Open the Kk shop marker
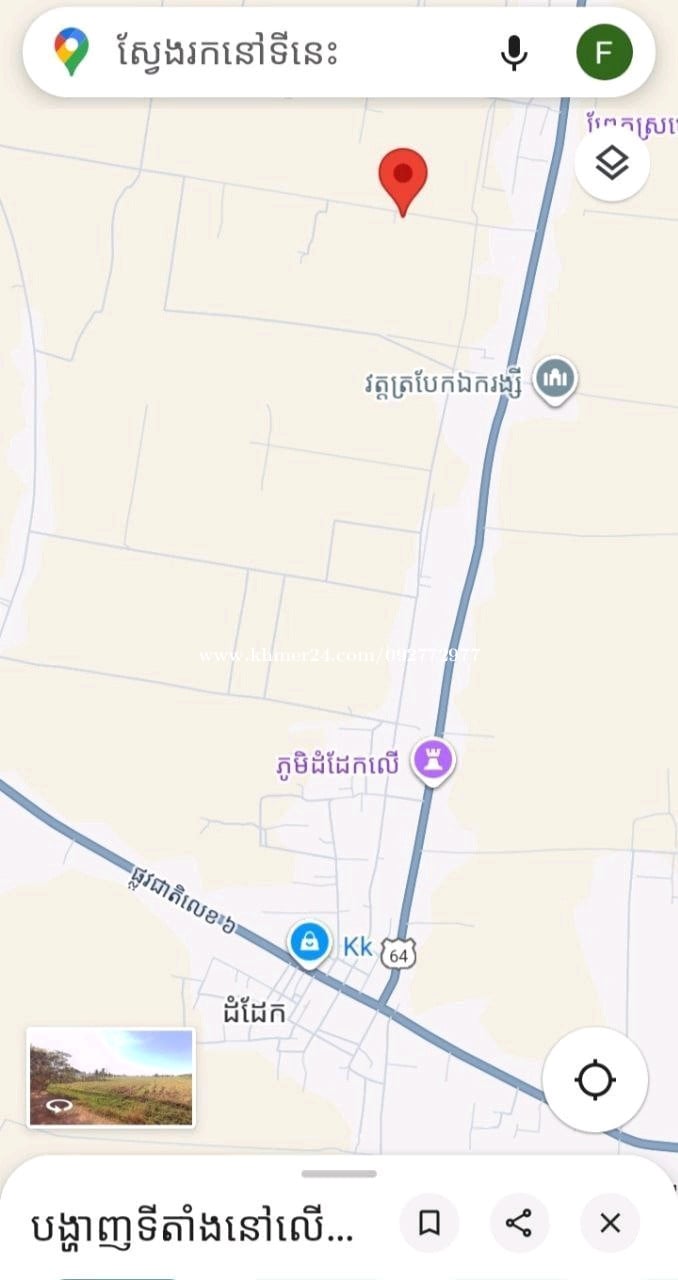This screenshot has width=678, height=1280. [310, 943]
